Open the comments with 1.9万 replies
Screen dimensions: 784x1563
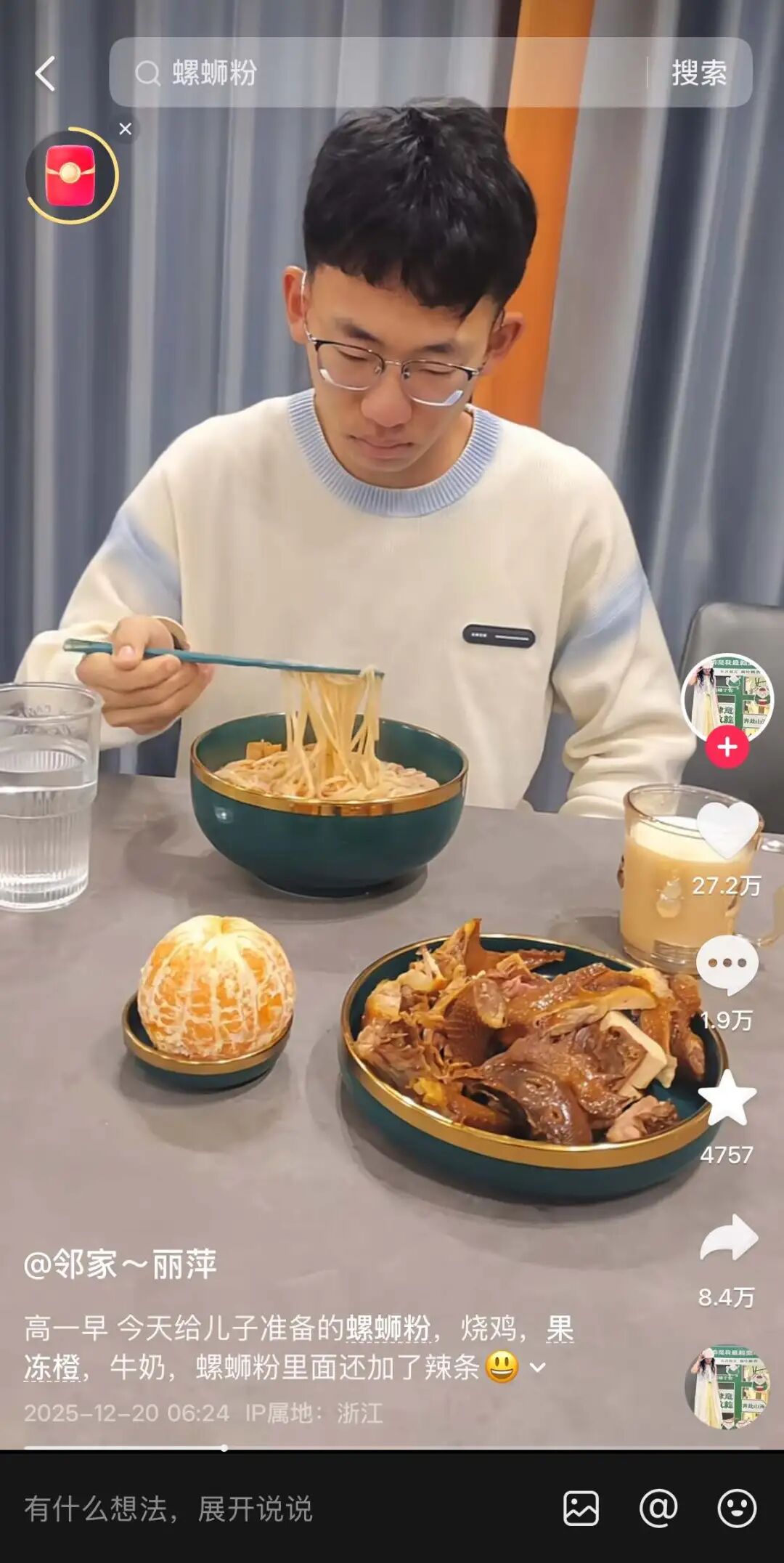[x=727, y=964]
